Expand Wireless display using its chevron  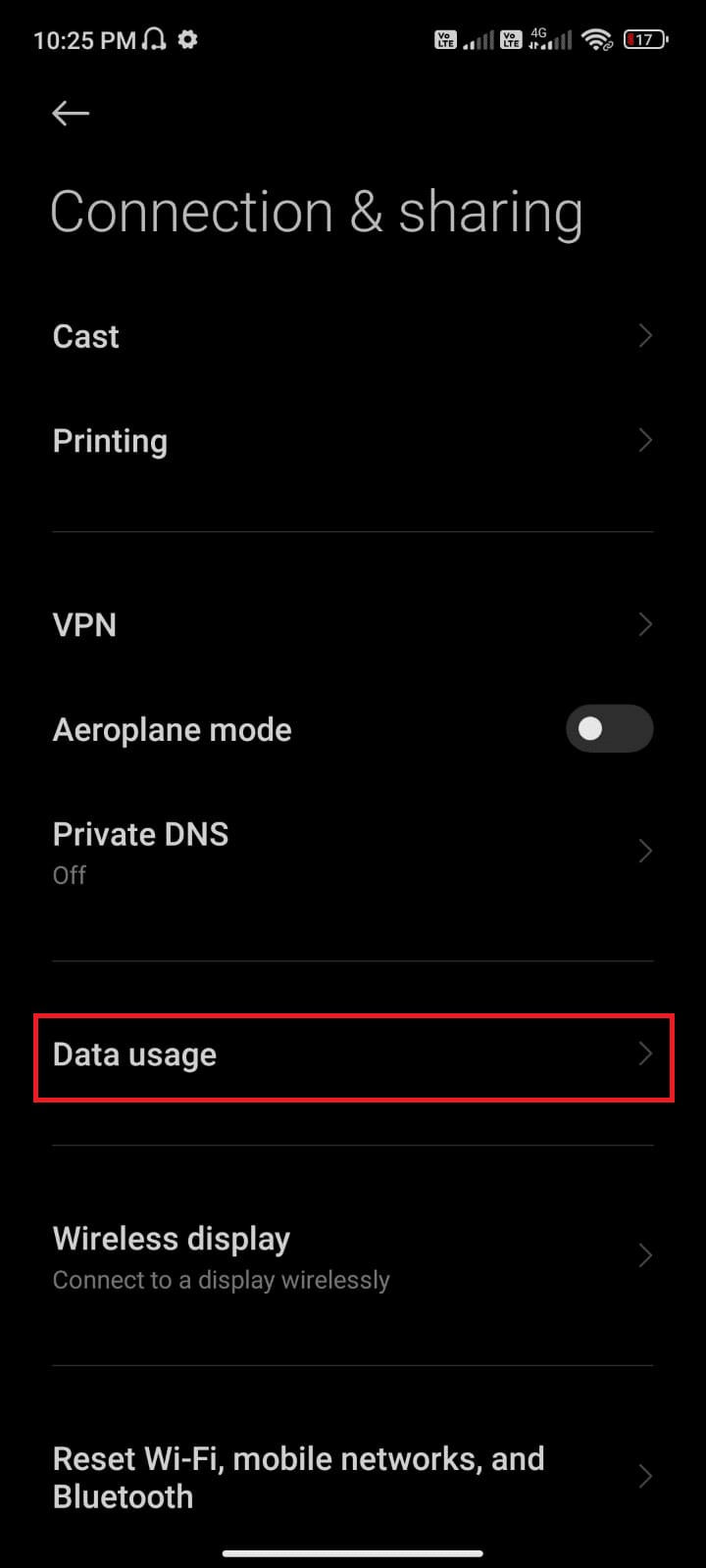(x=644, y=1255)
